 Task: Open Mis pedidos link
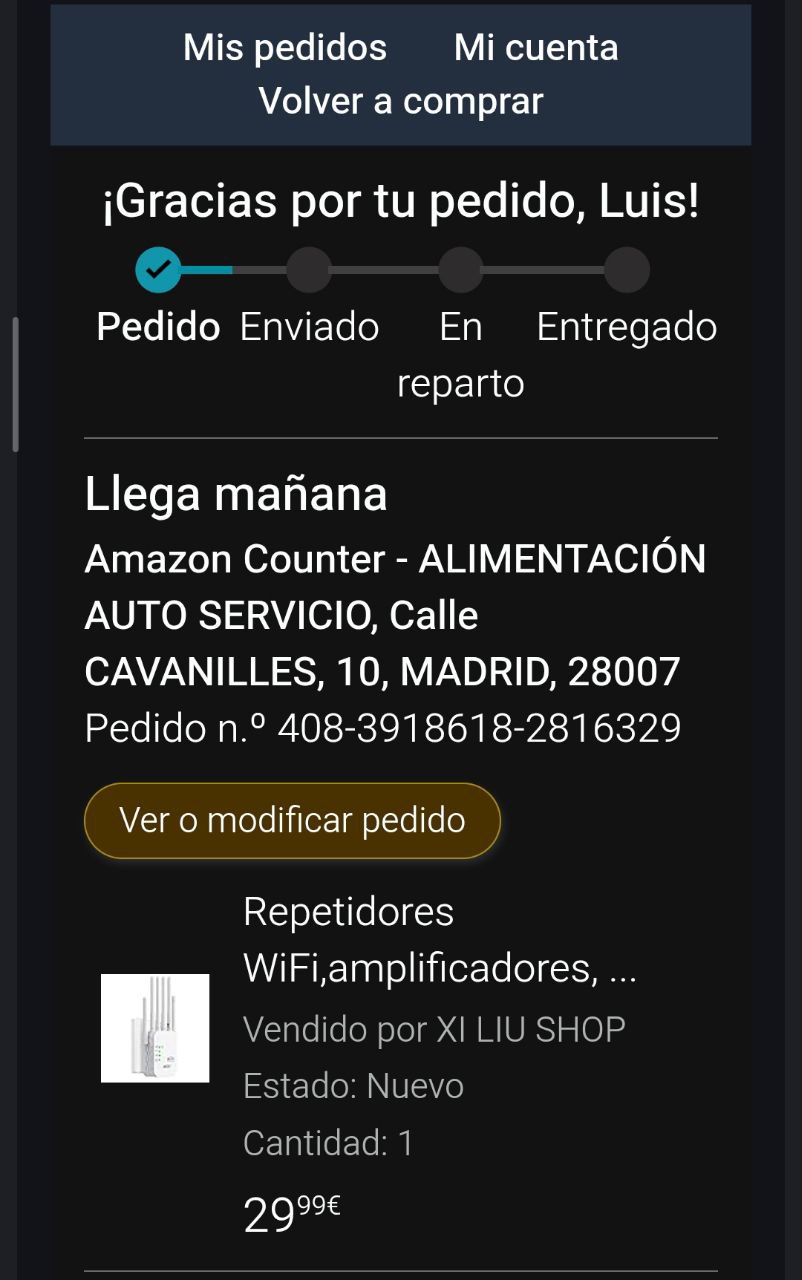(x=284, y=47)
